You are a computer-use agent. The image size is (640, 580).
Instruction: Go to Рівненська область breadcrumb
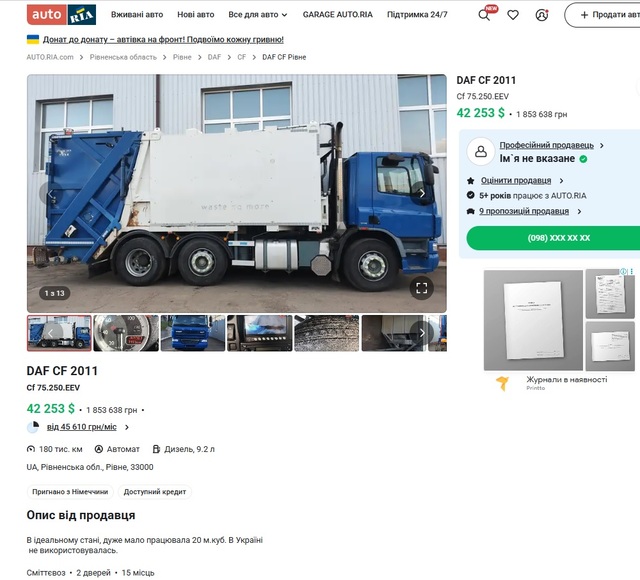(123, 57)
